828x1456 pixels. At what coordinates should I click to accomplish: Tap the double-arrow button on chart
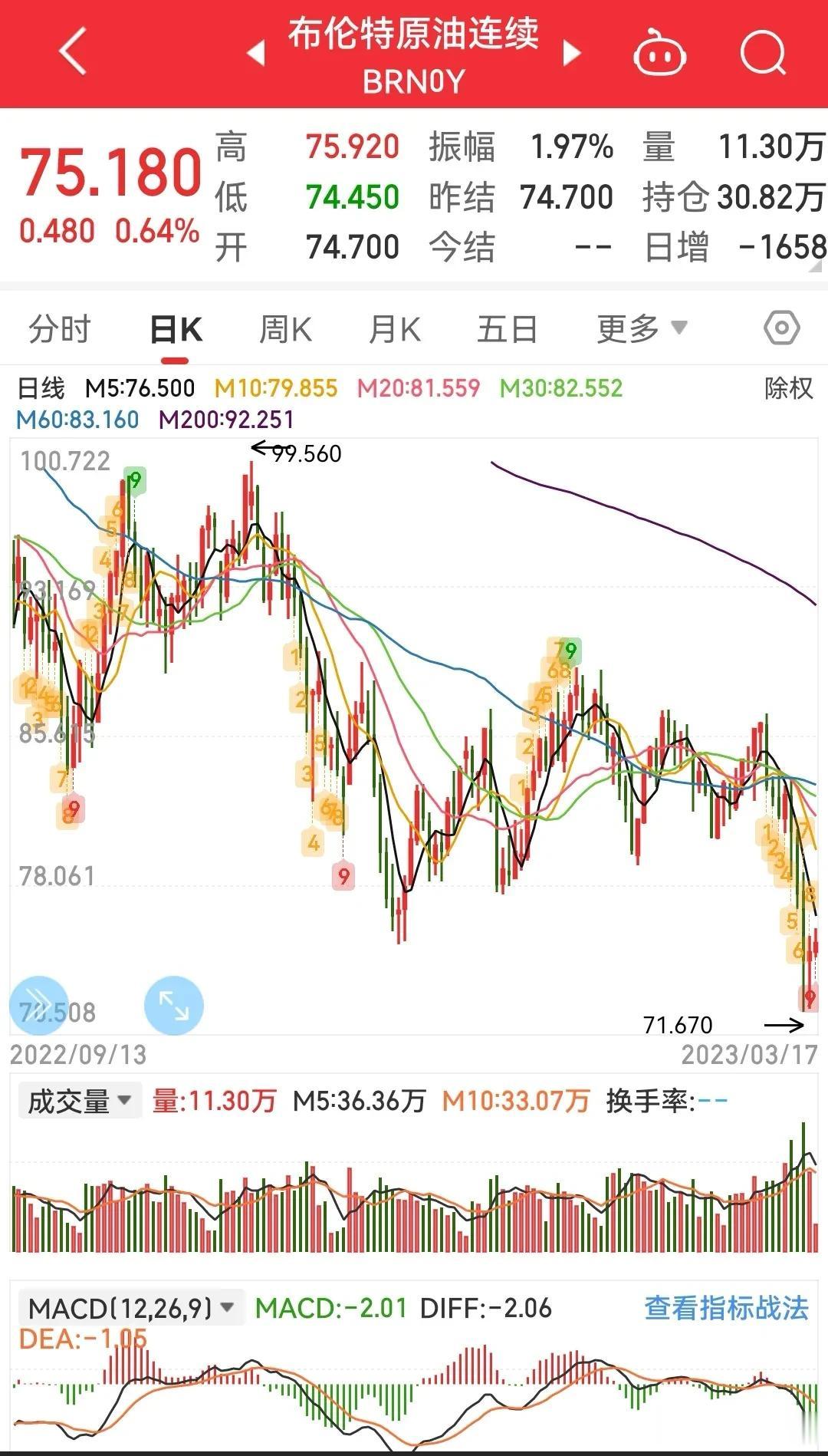(38, 1005)
